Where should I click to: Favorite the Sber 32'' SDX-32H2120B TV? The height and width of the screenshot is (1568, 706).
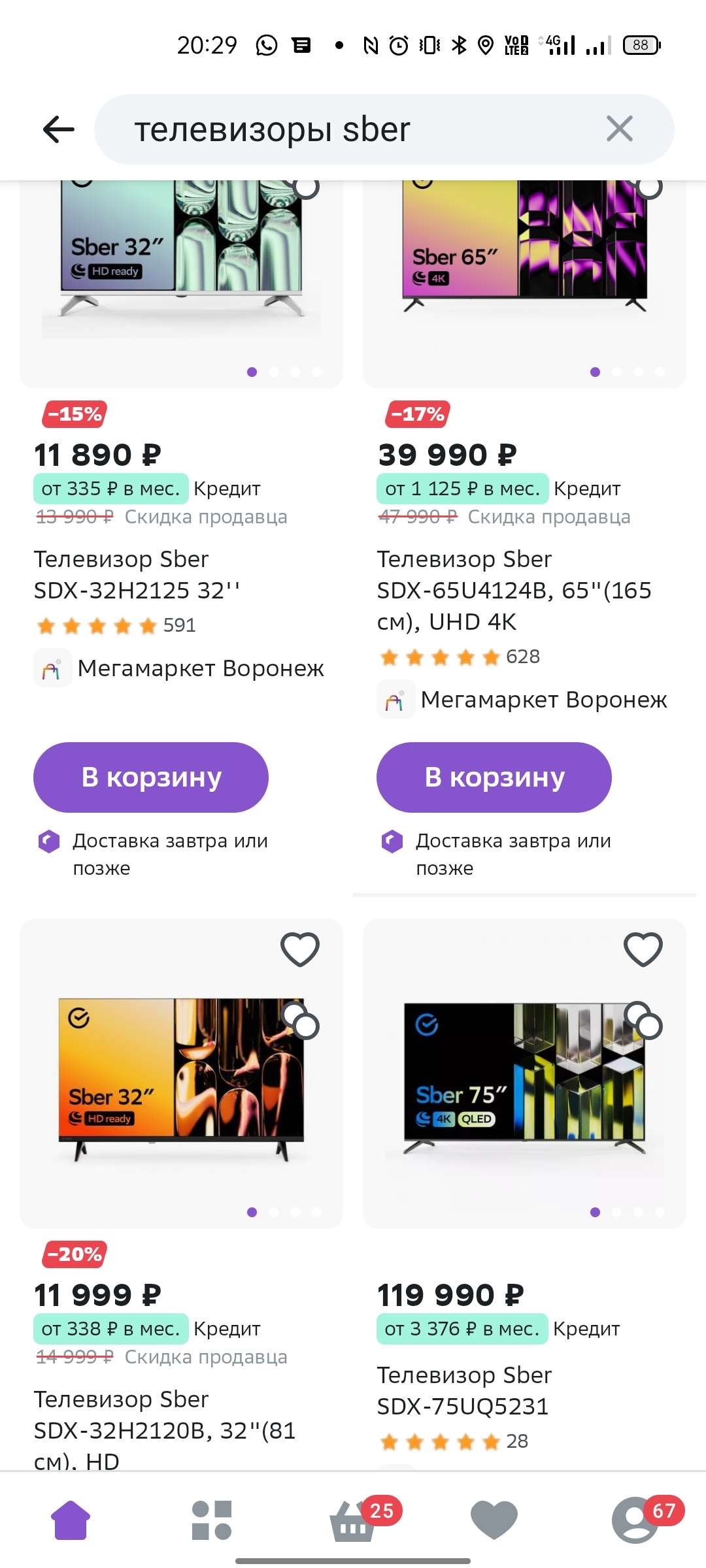pos(300,949)
